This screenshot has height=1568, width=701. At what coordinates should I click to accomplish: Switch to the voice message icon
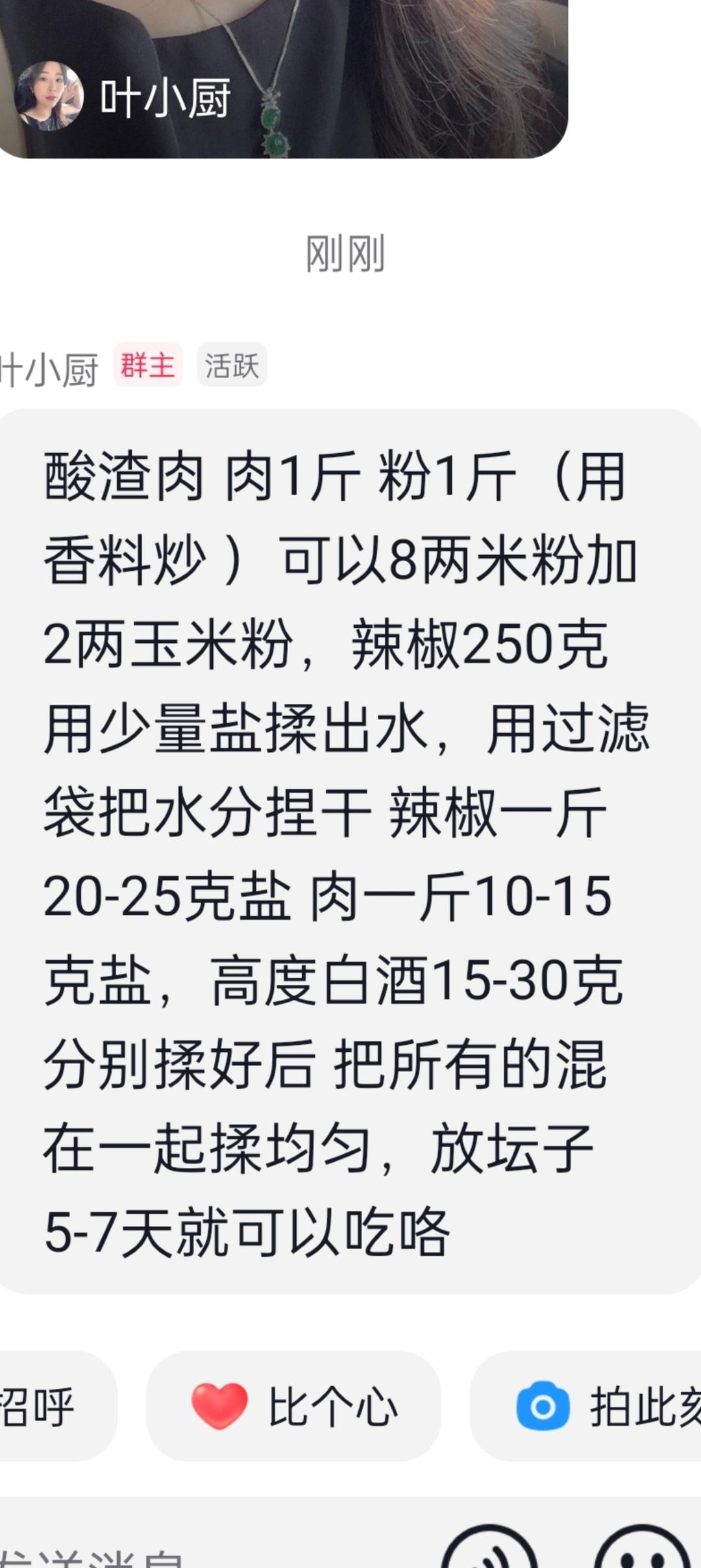coord(490,1549)
